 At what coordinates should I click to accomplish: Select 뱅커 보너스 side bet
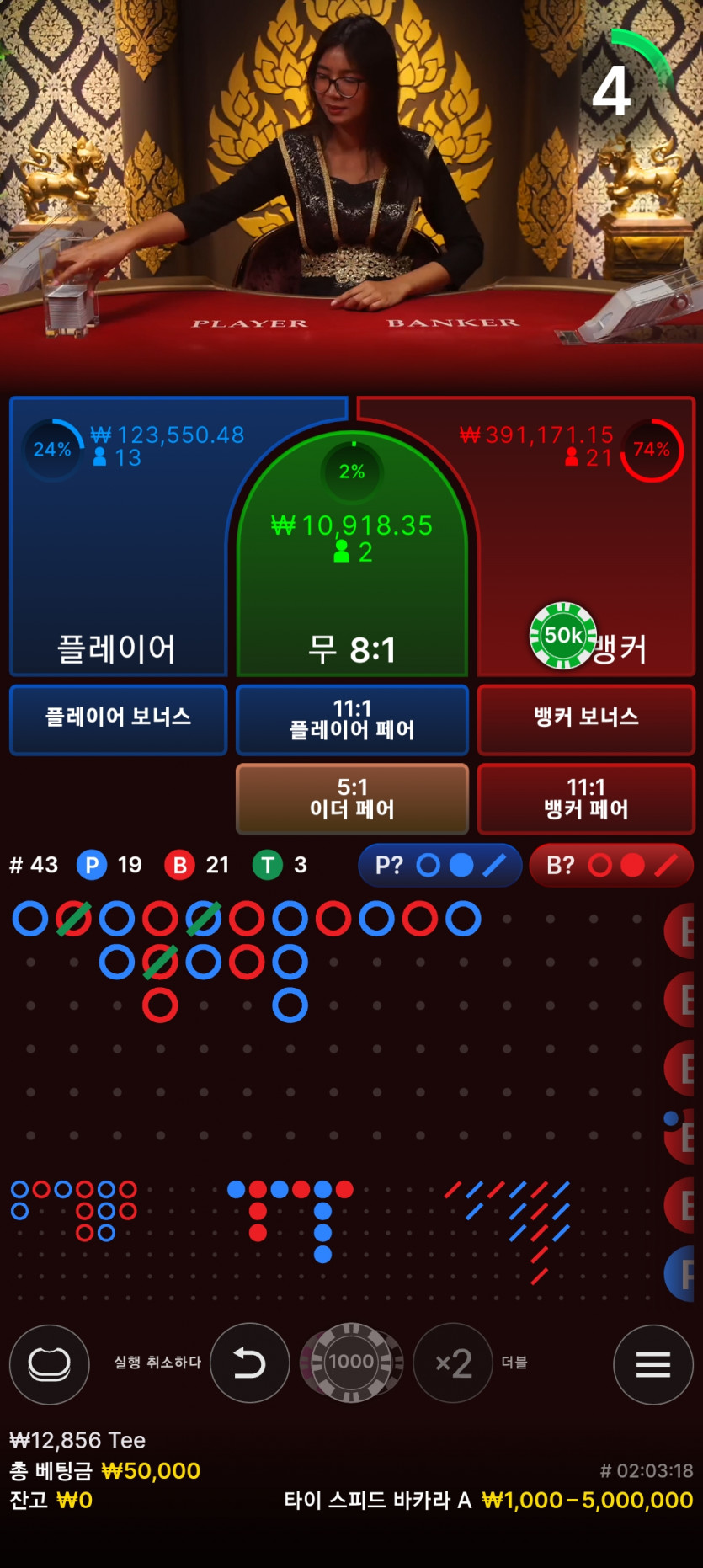pos(586,718)
